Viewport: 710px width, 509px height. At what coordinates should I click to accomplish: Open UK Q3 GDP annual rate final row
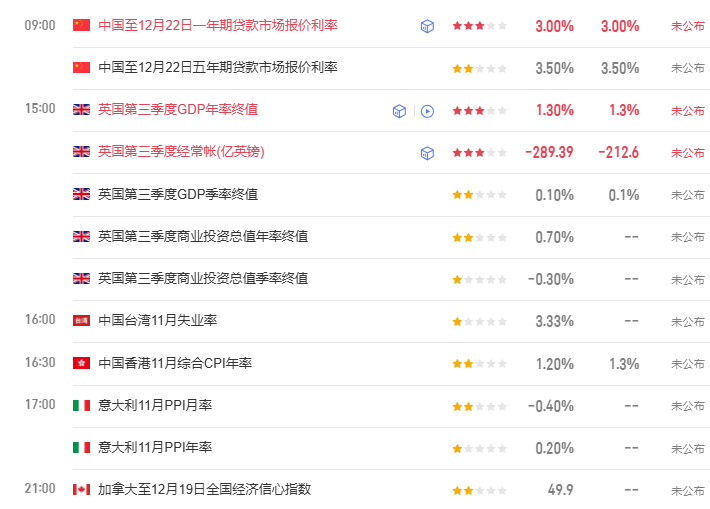pos(178,110)
